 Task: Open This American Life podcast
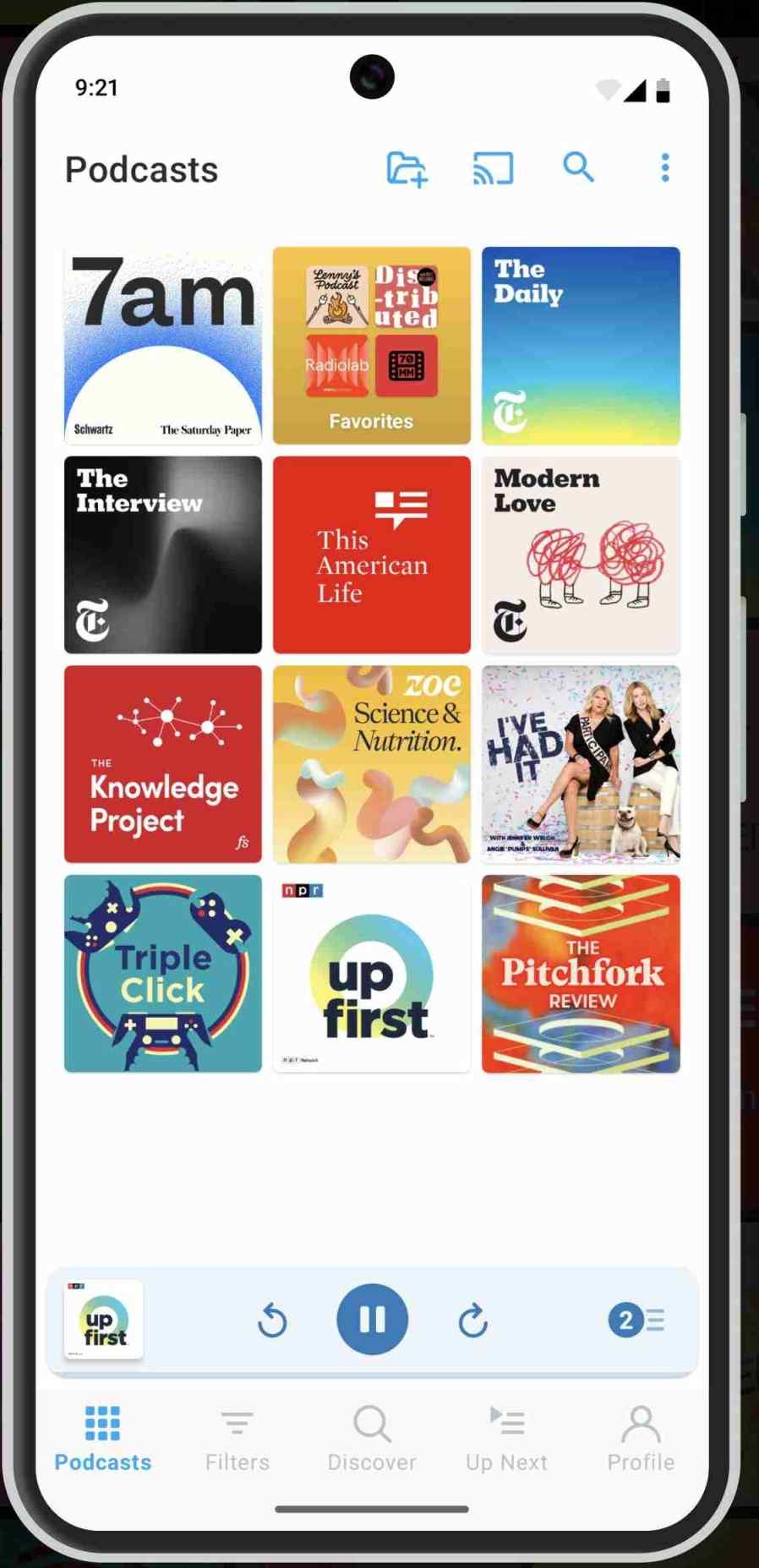(372, 555)
